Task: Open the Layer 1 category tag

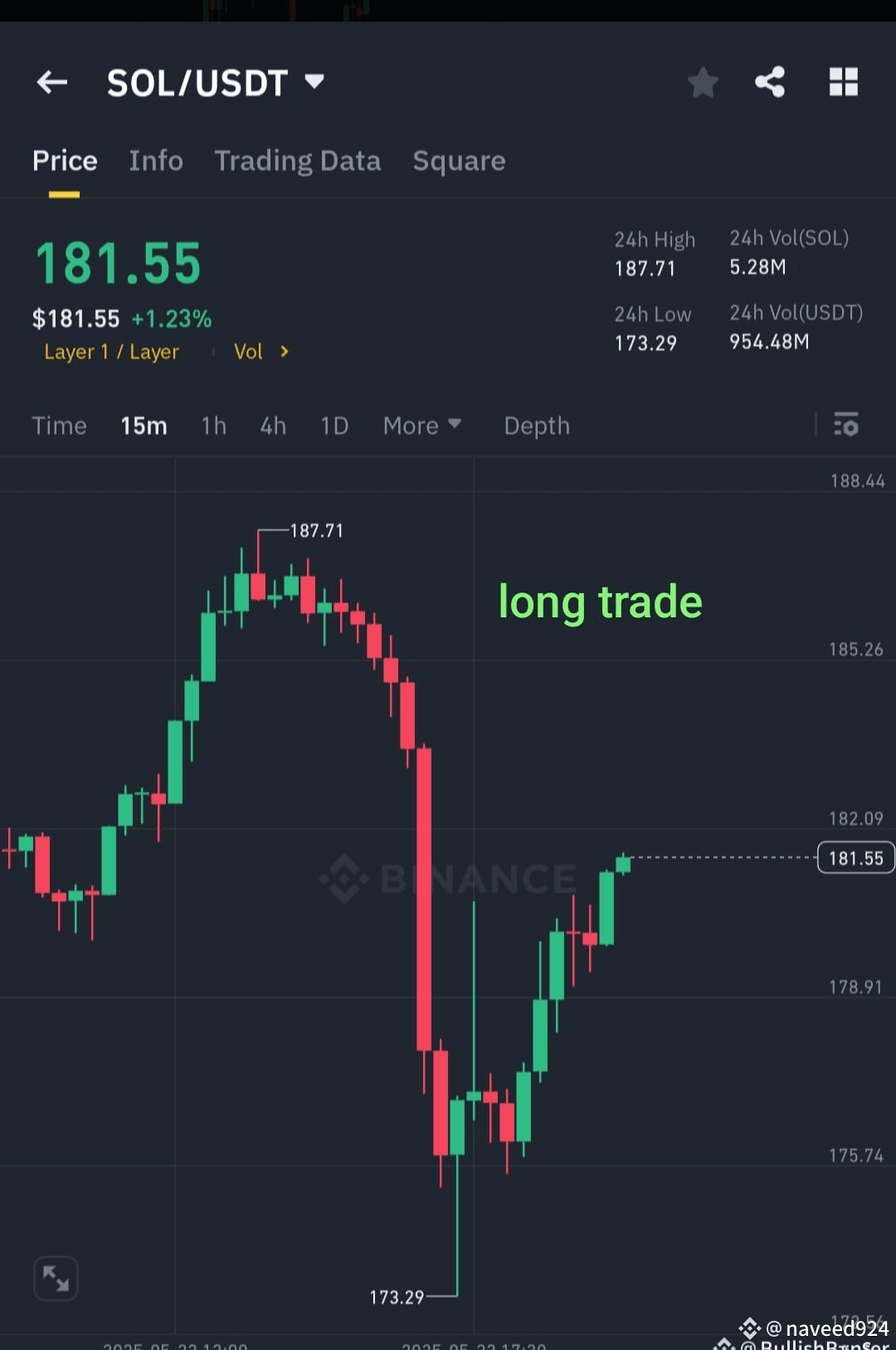Action: coord(112,352)
